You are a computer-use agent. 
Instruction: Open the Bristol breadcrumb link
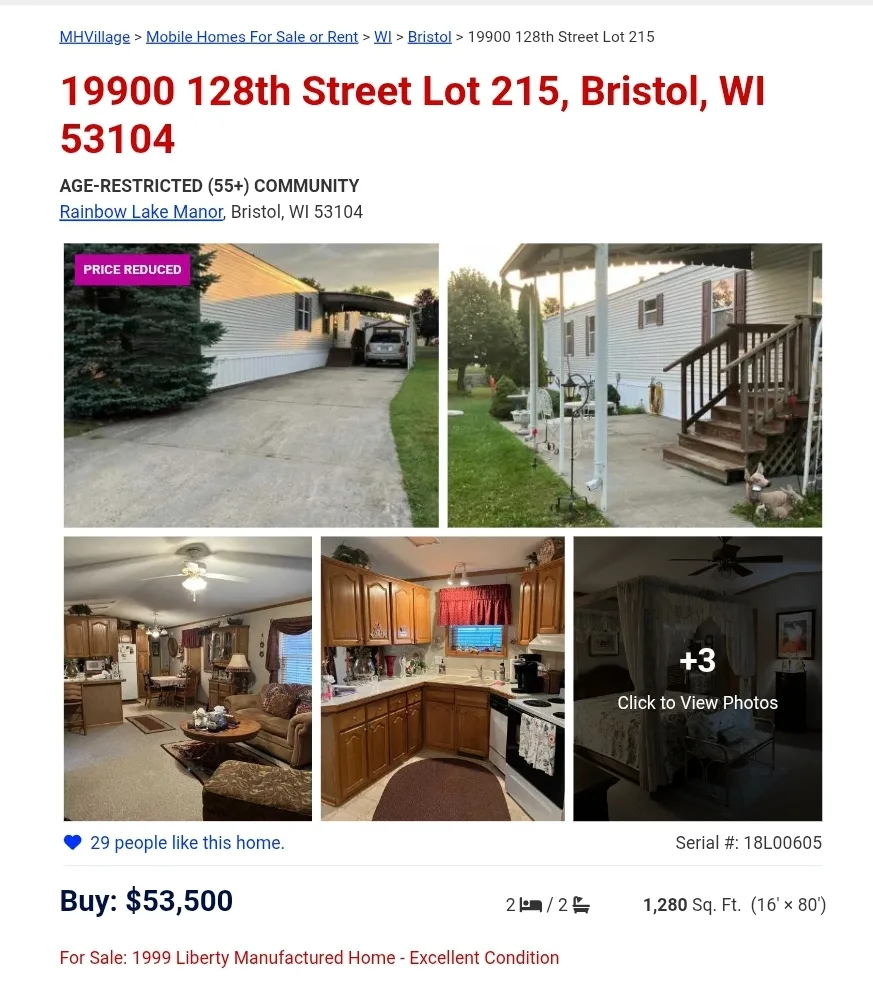[429, 37]
